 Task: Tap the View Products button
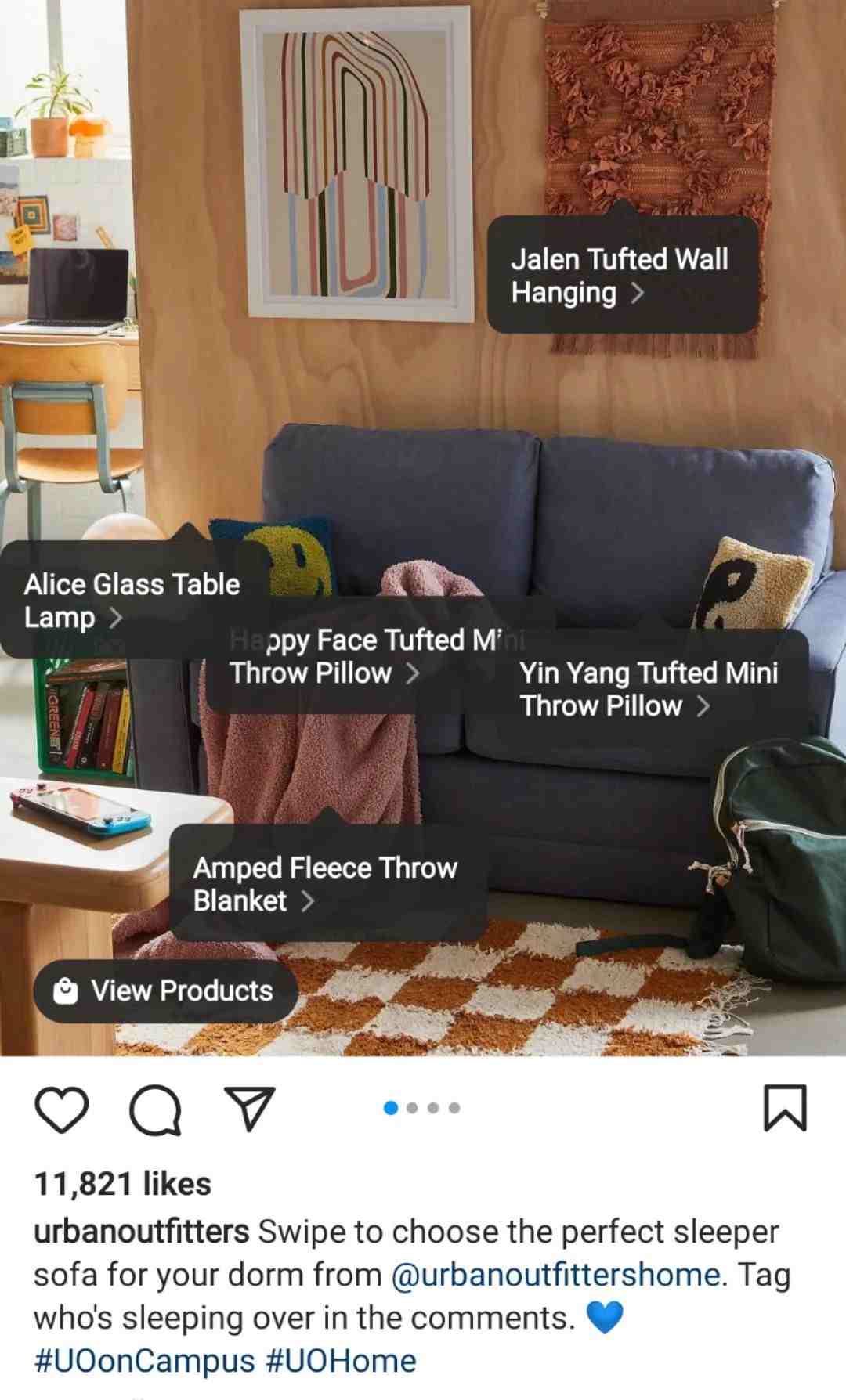click(165, 991)
